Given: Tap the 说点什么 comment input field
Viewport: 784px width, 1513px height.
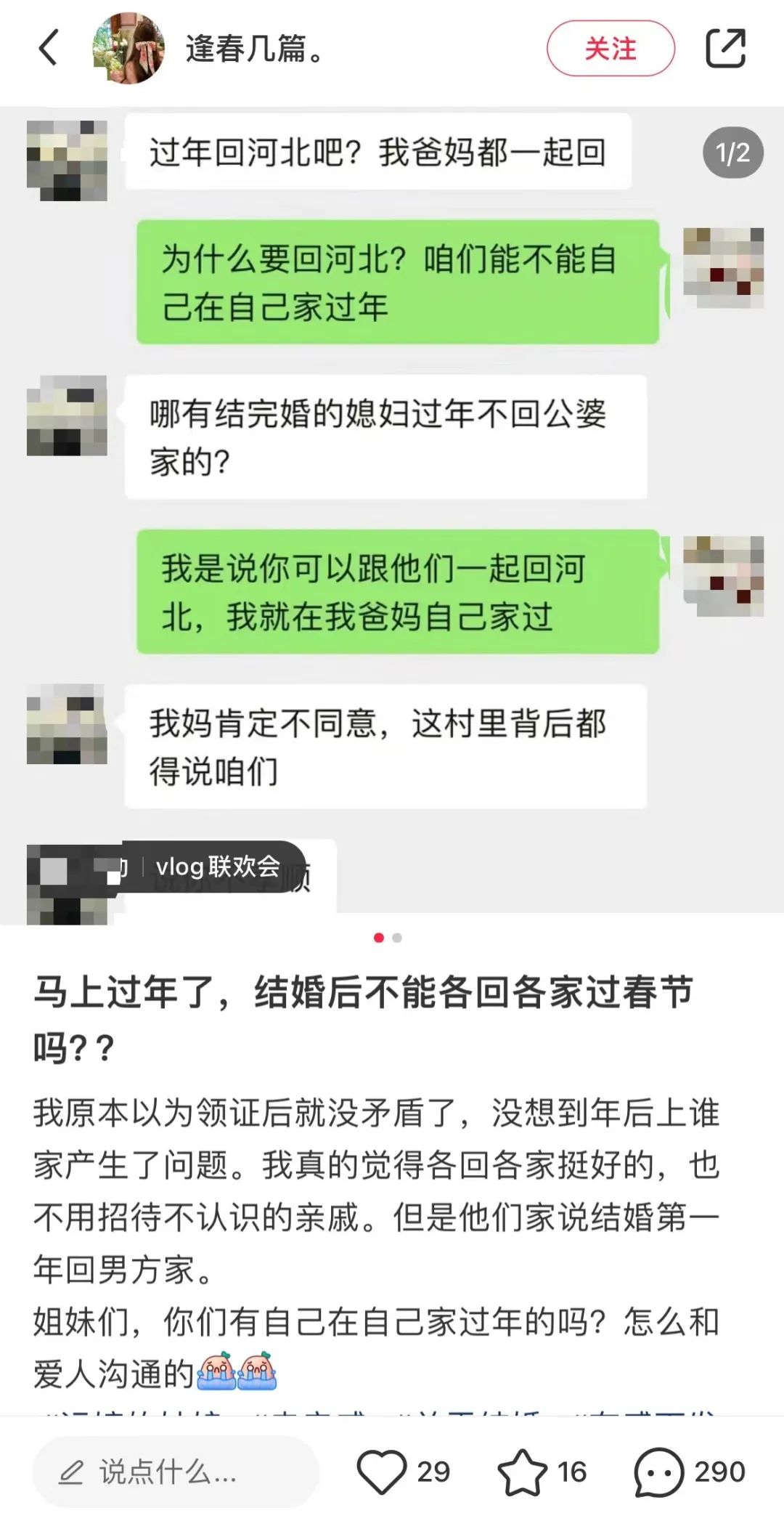Looking at the screenshot, I should pos(176,1472).
